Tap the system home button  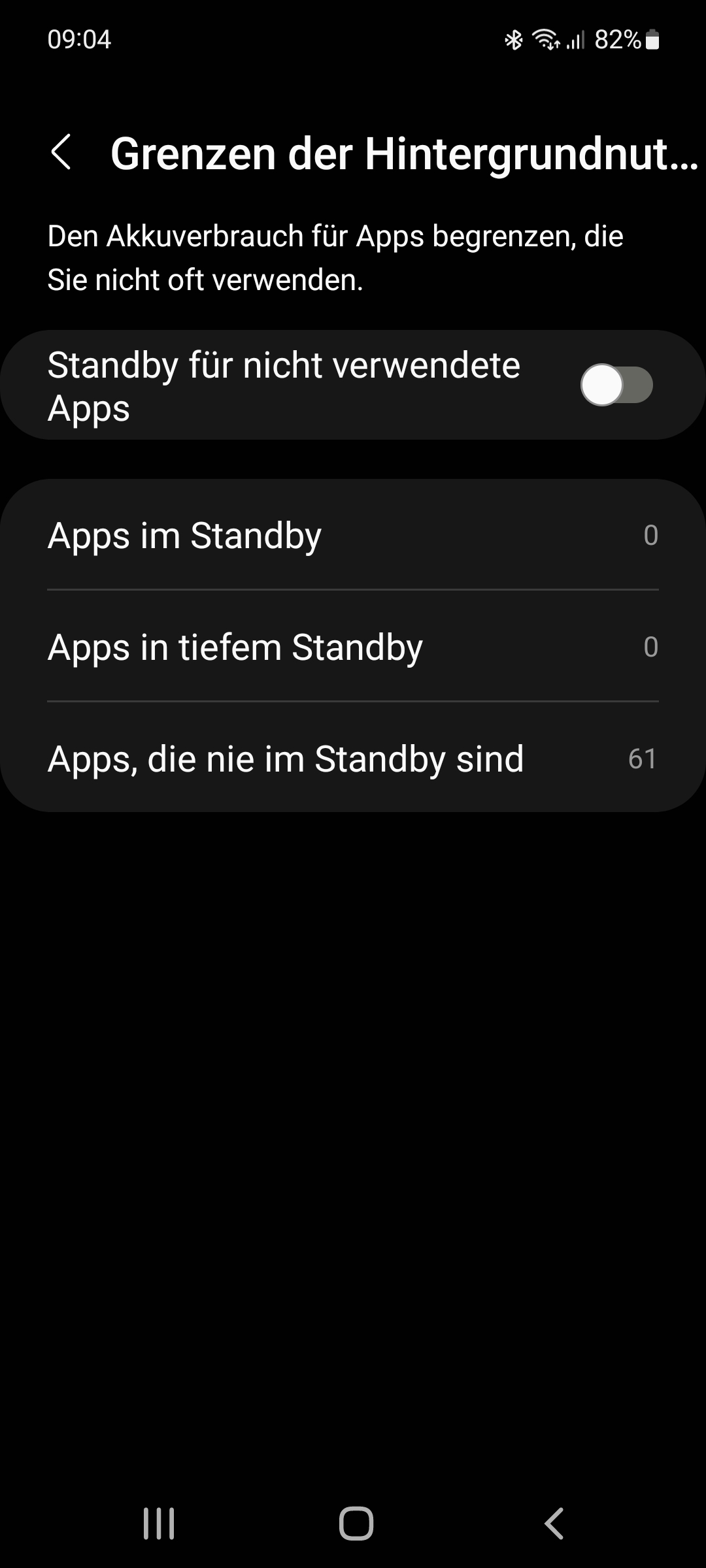coord(356,1524)
